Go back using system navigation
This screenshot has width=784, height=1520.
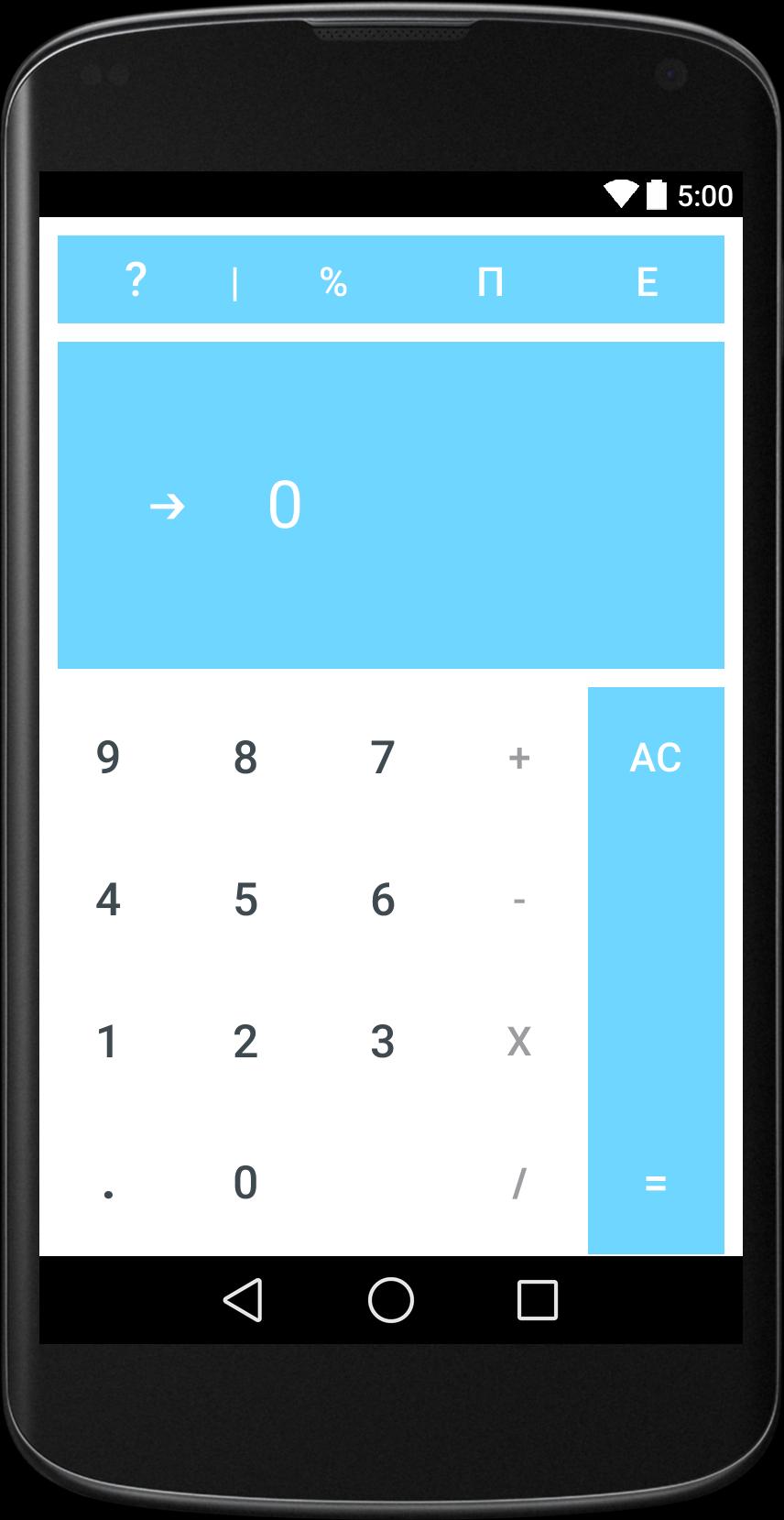244,1300
